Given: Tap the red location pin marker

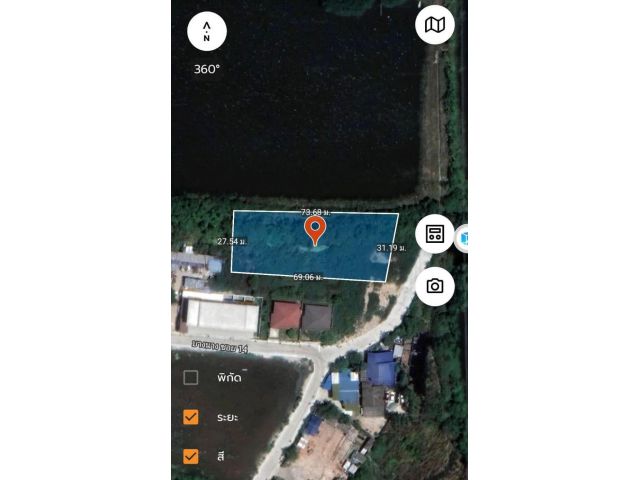Looking at the screenshot, I should tap(315, 231).
